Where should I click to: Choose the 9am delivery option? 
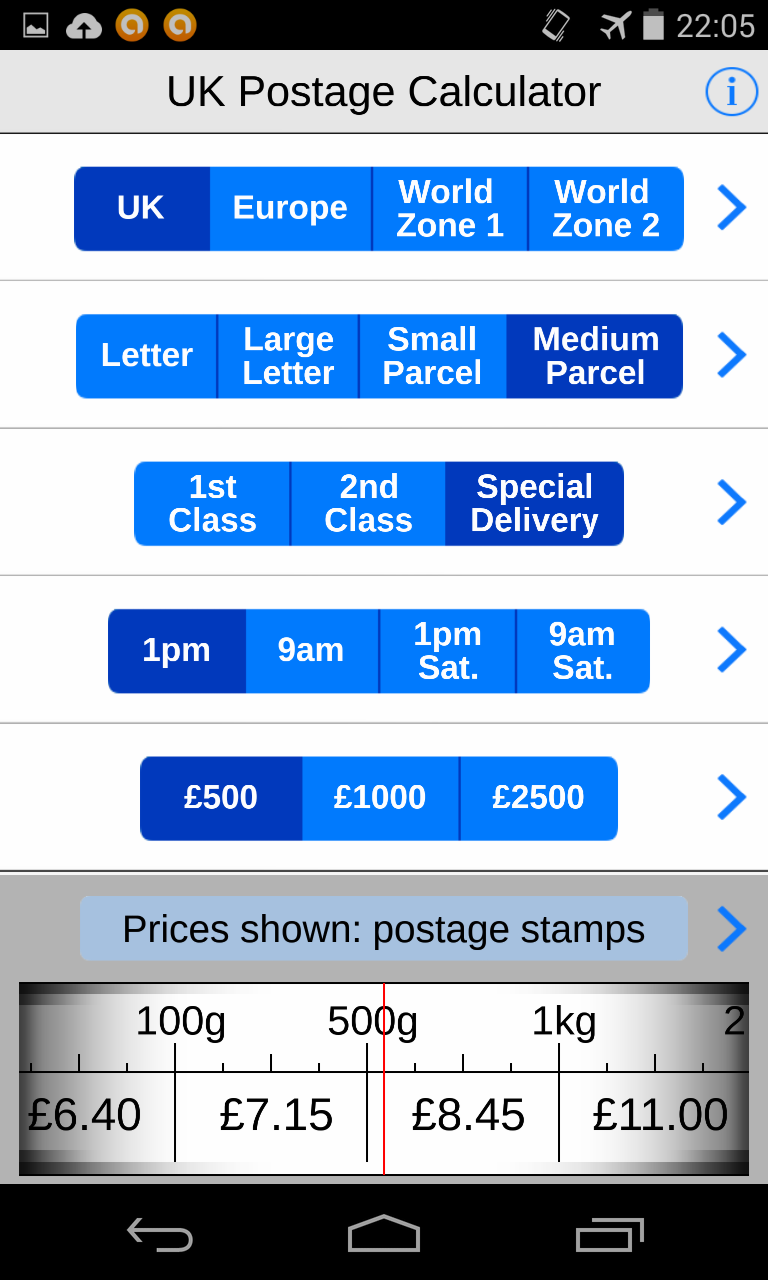[x=312, y=651]
